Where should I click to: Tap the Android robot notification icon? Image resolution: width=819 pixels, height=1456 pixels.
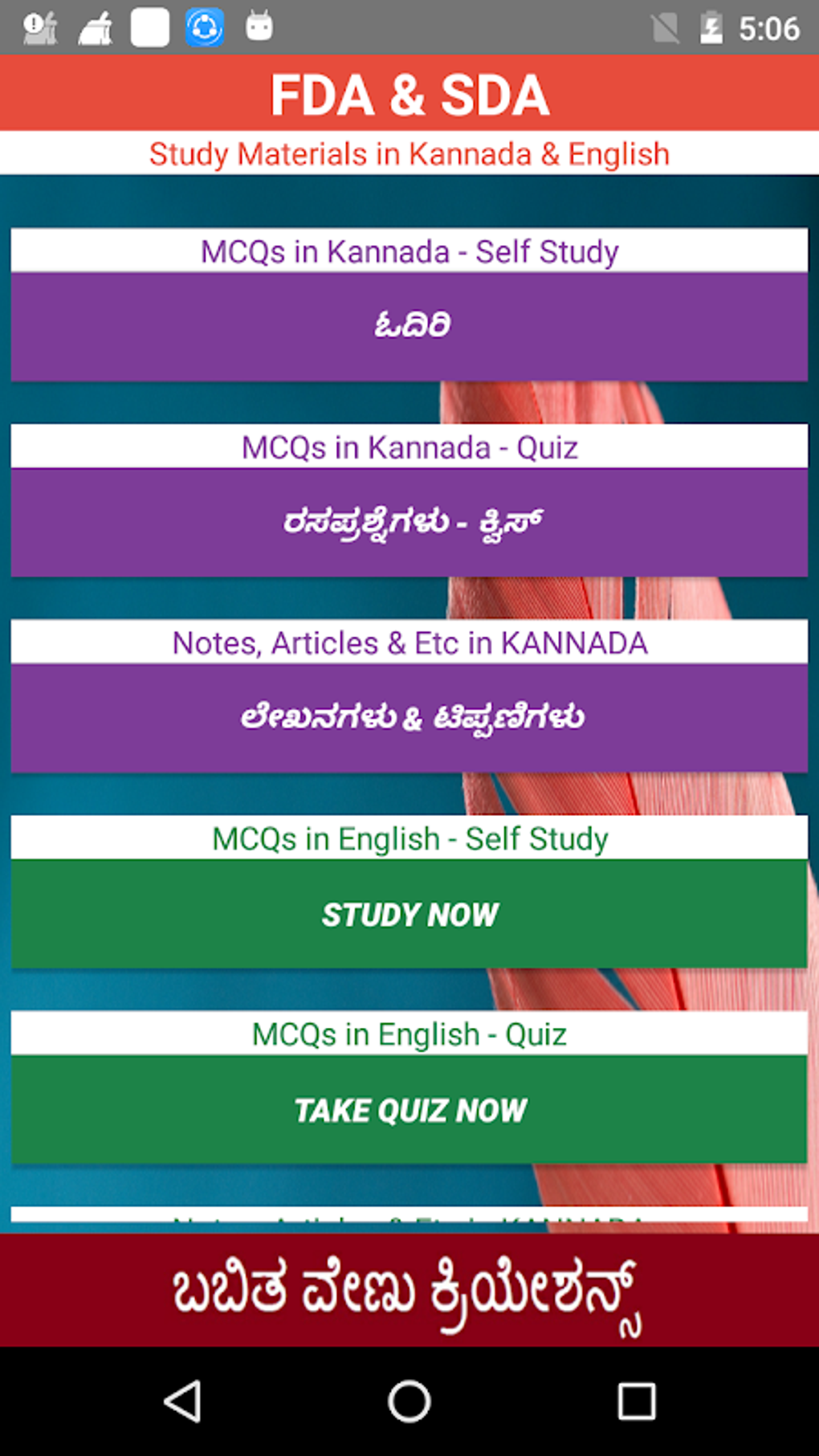257,26
